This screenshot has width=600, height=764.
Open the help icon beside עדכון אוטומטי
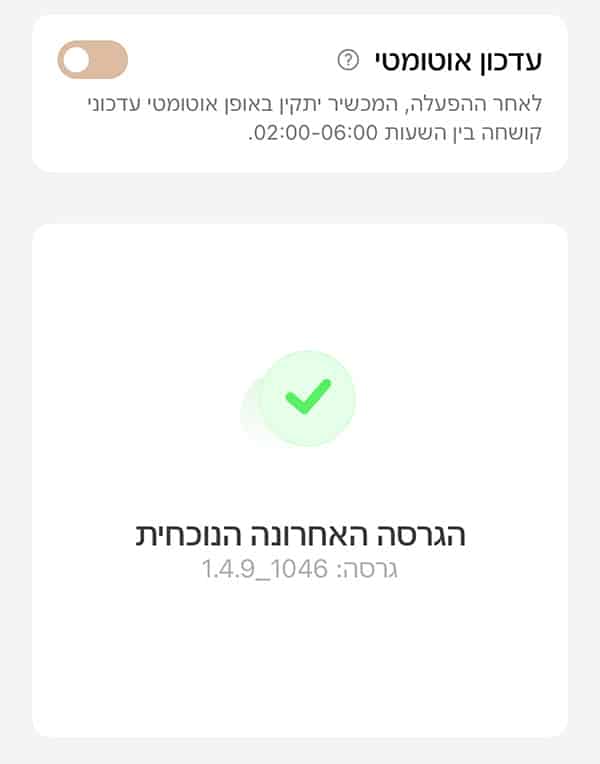click(348, 60)
